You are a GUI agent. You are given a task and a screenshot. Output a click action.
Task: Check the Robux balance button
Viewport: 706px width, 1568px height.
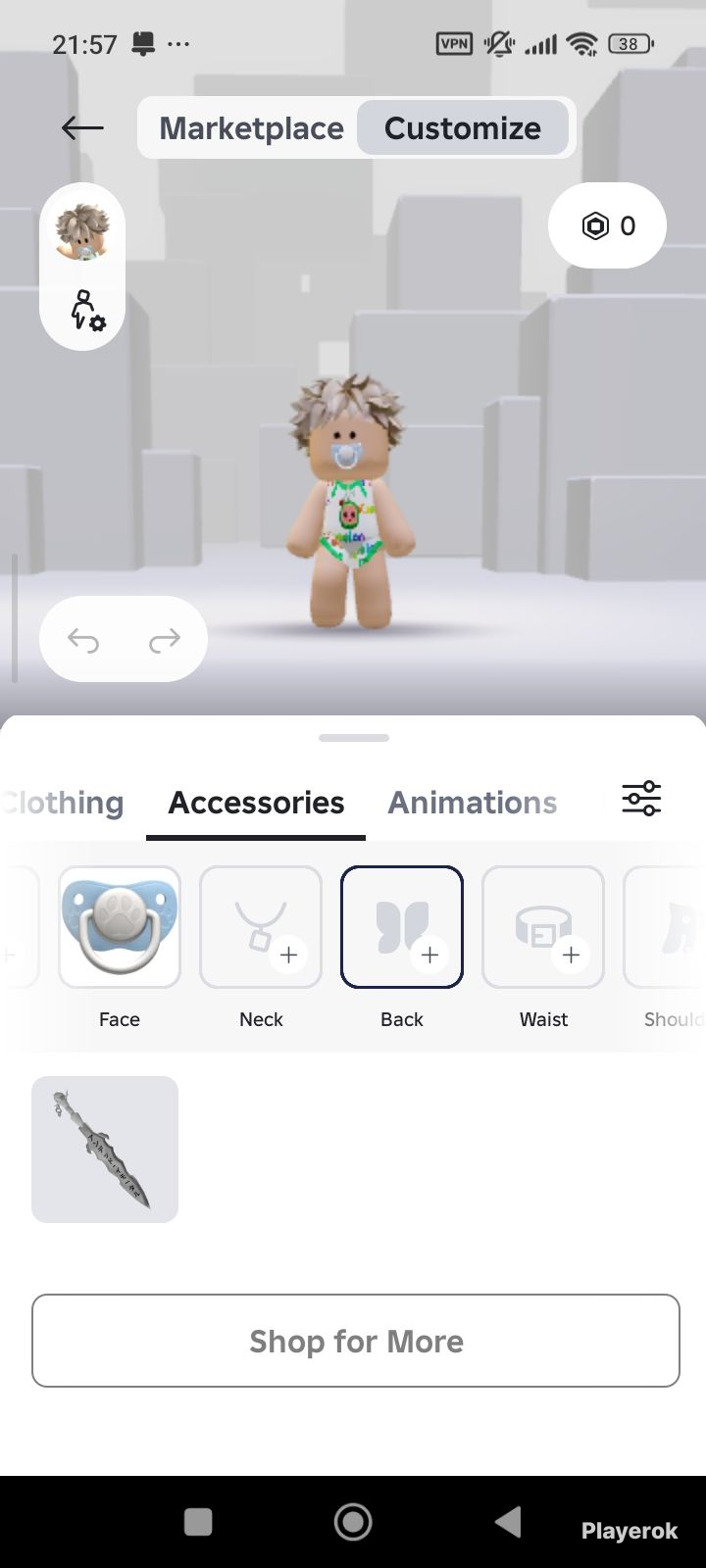[607, 225]
